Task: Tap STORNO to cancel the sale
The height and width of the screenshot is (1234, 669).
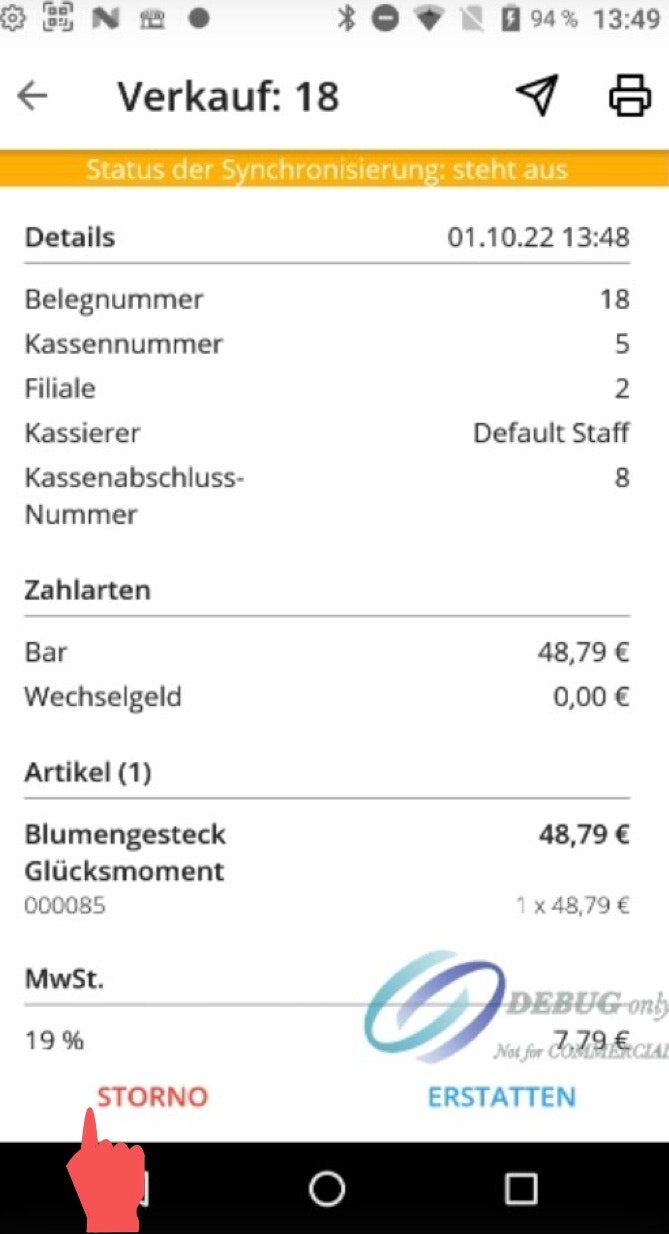Action: [x=152, y=1096]
